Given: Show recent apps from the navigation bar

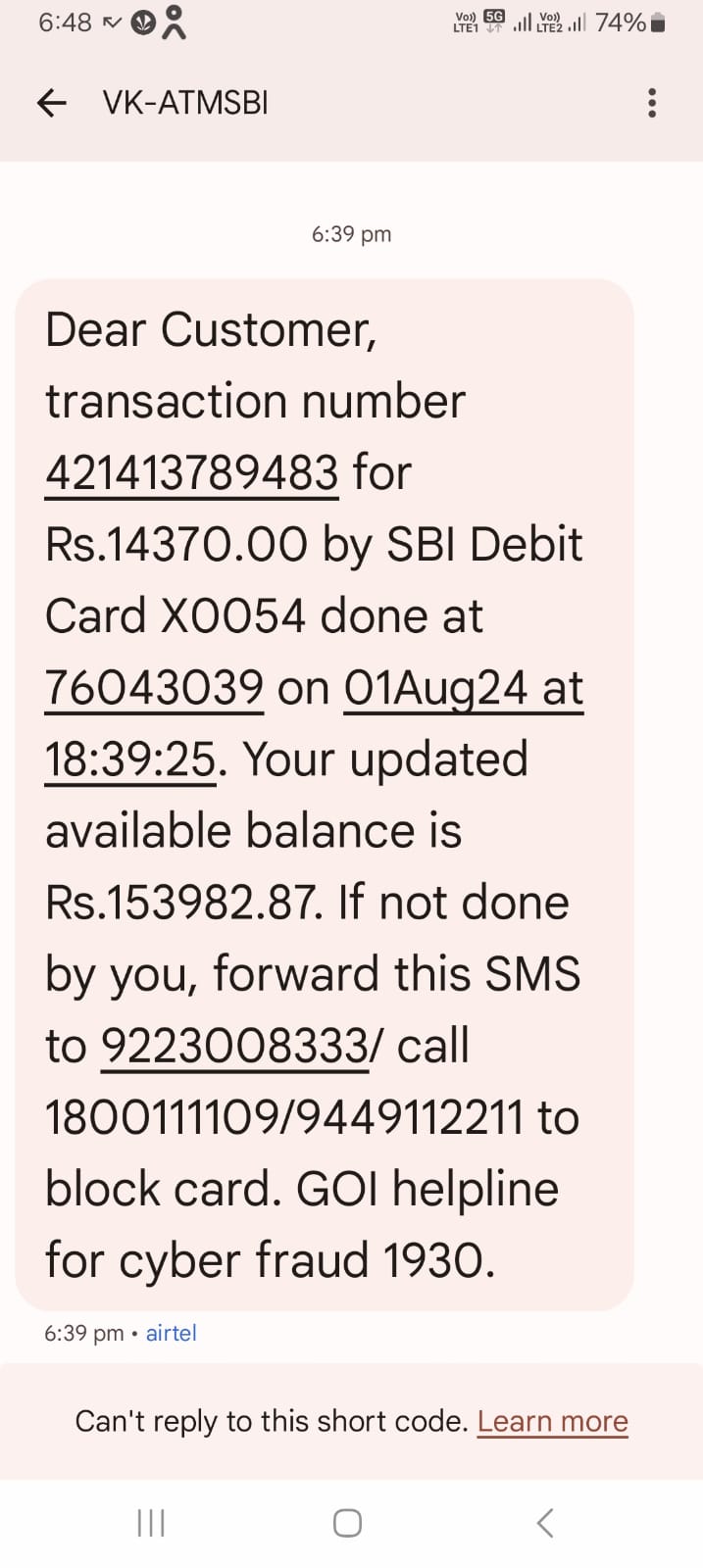Looking at the screenshot, I should pyautogui.click(x=151, y=1523).
